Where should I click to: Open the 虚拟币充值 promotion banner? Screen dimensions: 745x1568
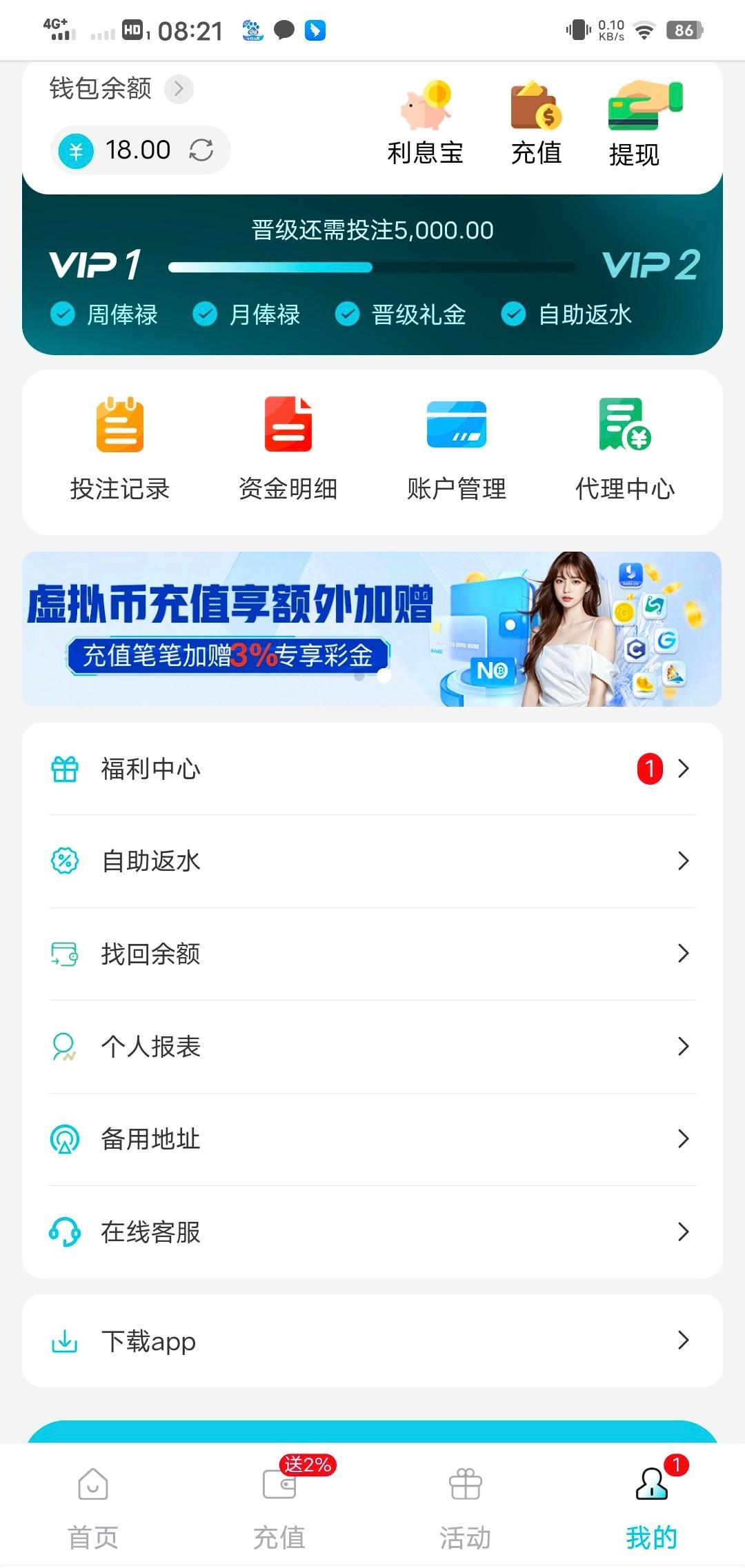pos(372,628)
